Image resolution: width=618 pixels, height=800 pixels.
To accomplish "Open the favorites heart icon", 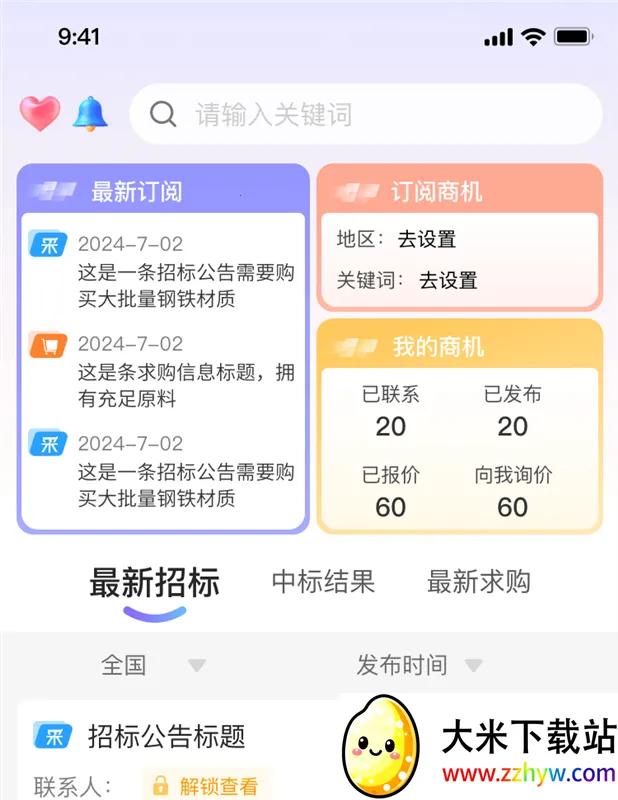I will coord(40,114).
